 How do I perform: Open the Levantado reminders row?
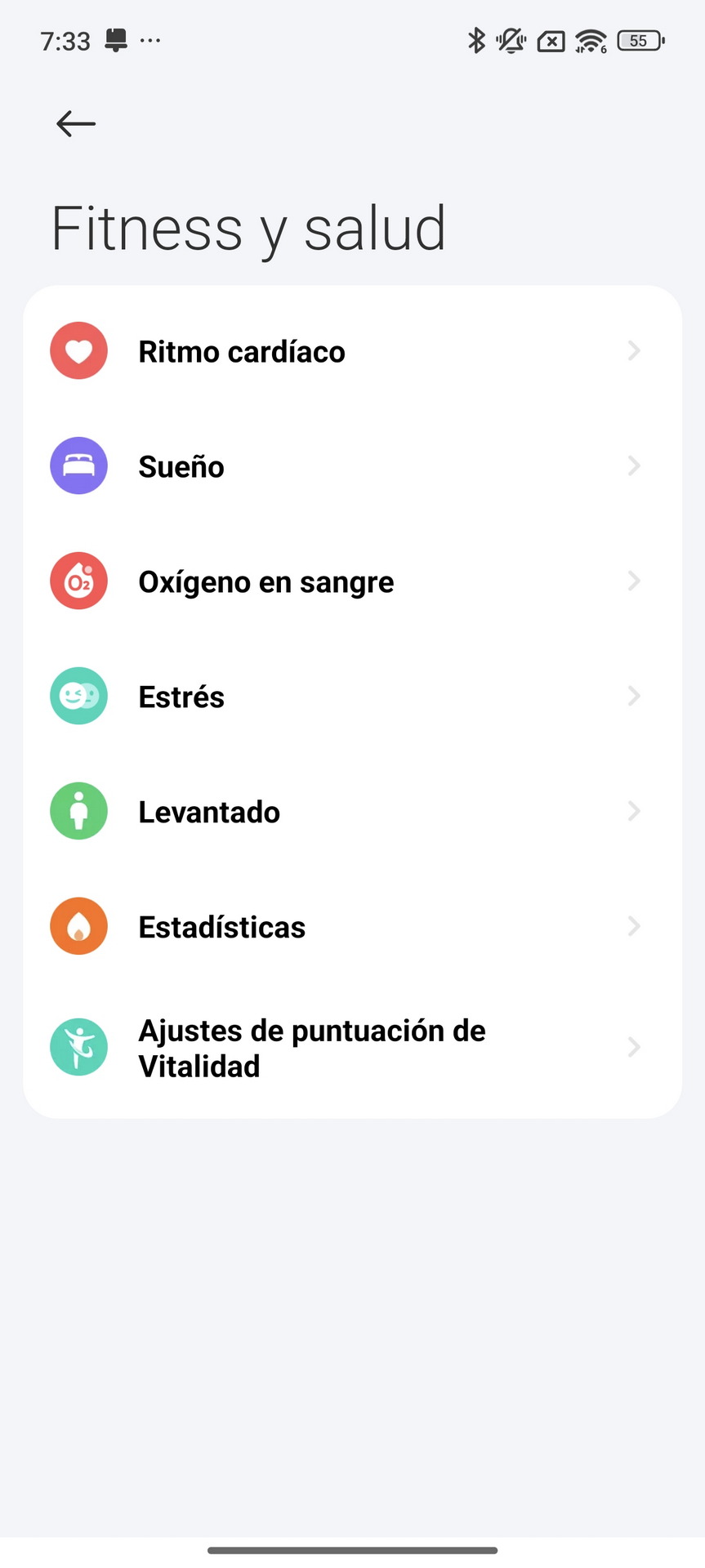[352, 812]
